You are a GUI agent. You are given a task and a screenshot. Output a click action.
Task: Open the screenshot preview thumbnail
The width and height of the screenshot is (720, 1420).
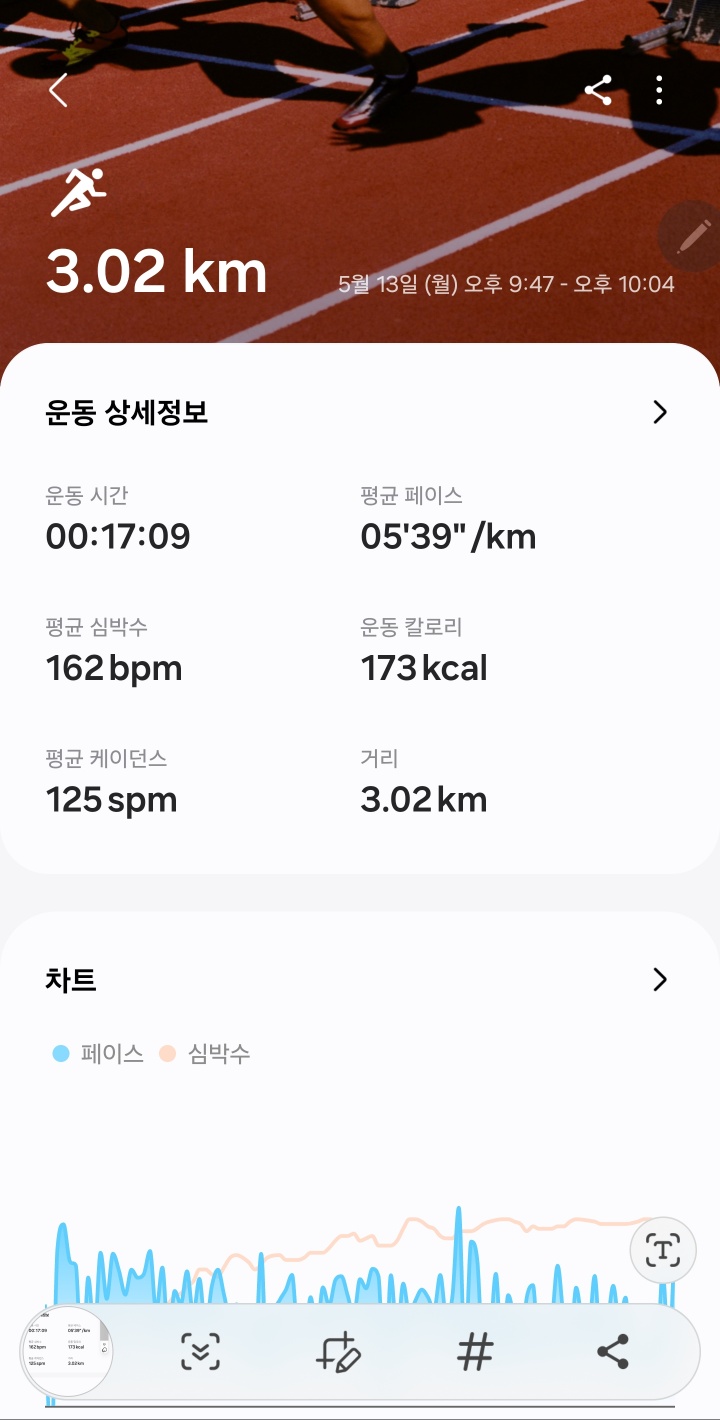pyautogui.click(x=66, y=1352)
